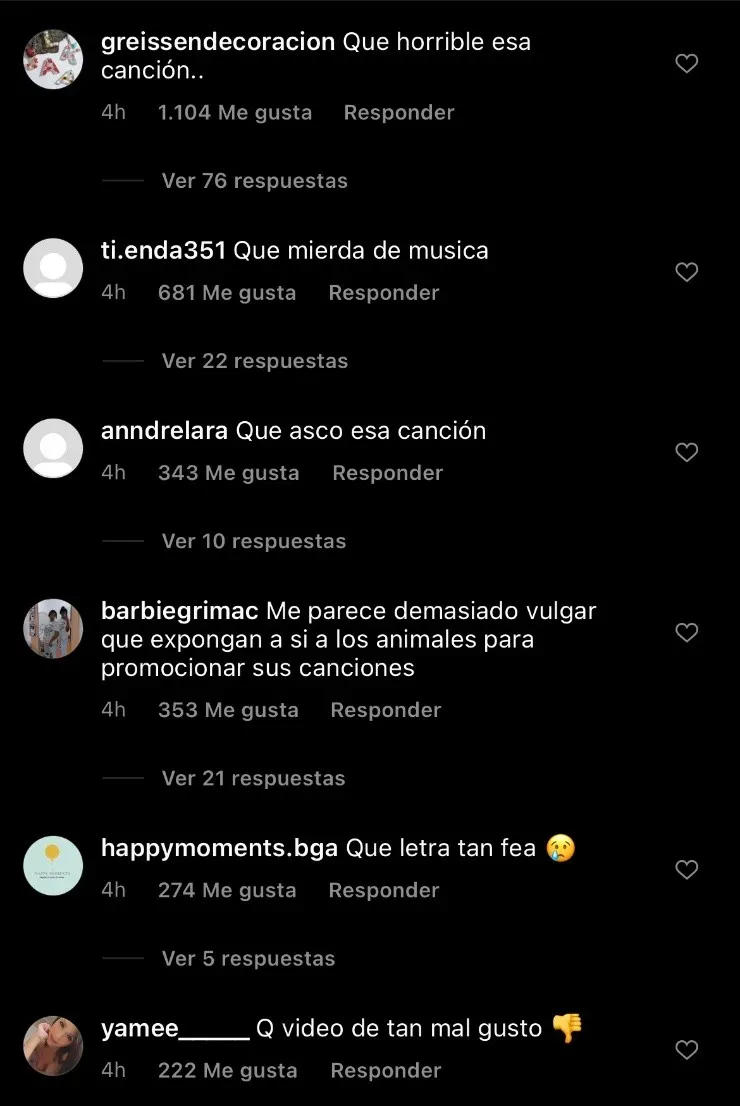
Task: Like yamee's comment
Action: (x=686, y=1050)
